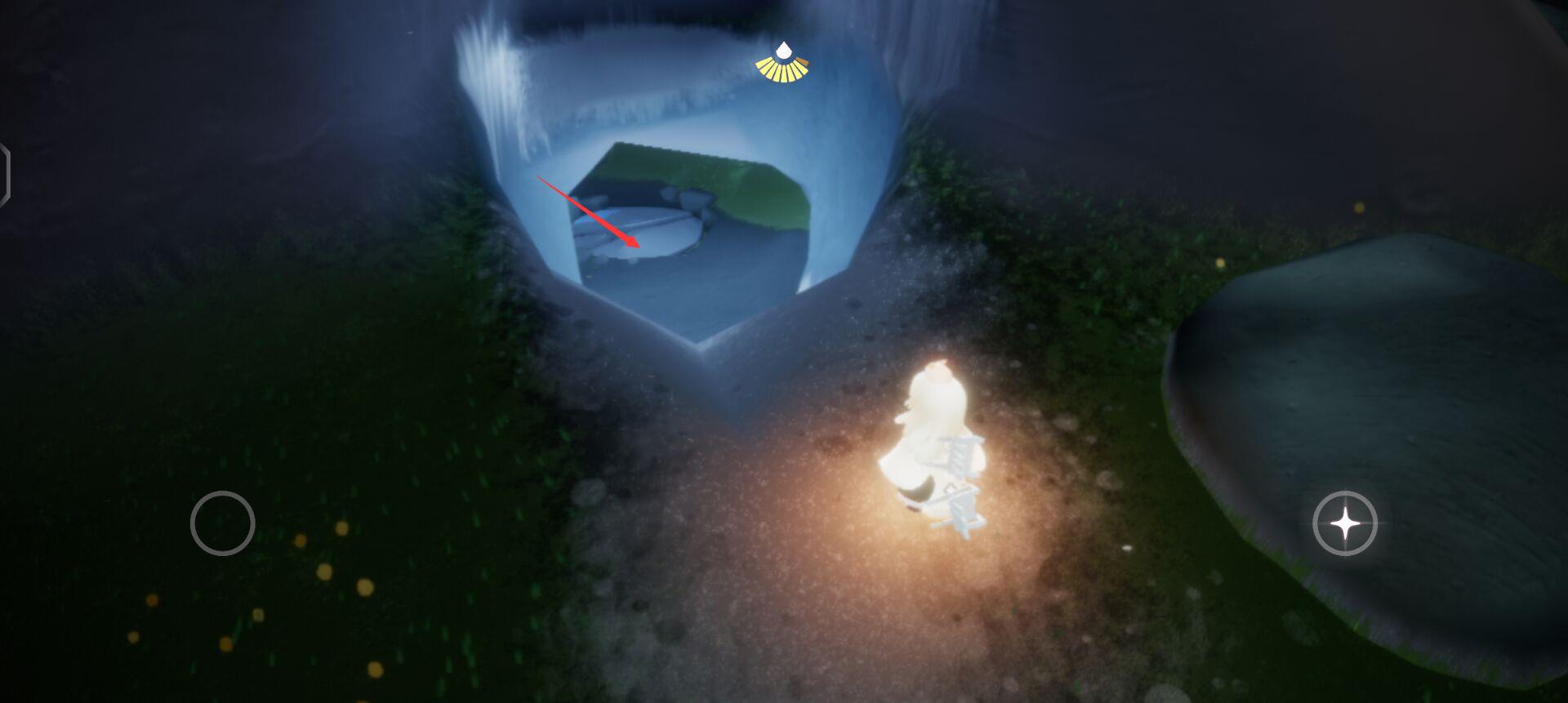The width and height of the screenshot is (1568, 703).
Task: Tap the circular movement control
Action: (x=222, y=523)
